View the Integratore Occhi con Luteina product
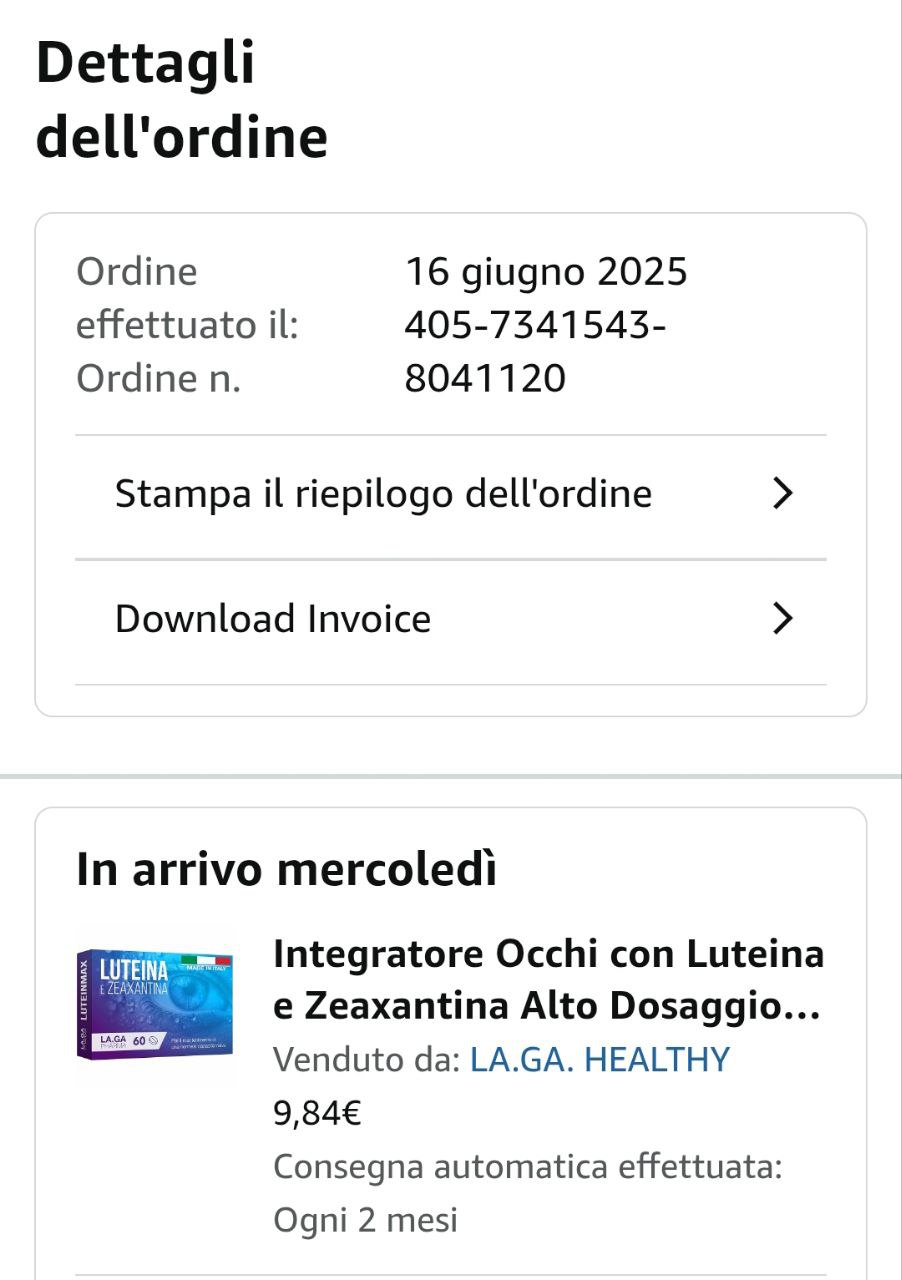902x1280 pixels. 548,980
